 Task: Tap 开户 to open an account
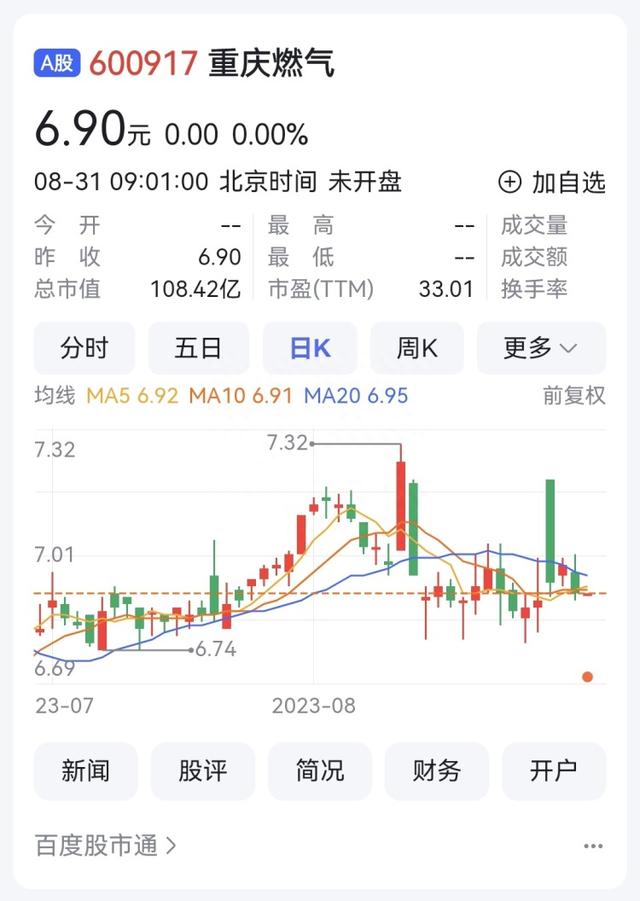point(554,771)
